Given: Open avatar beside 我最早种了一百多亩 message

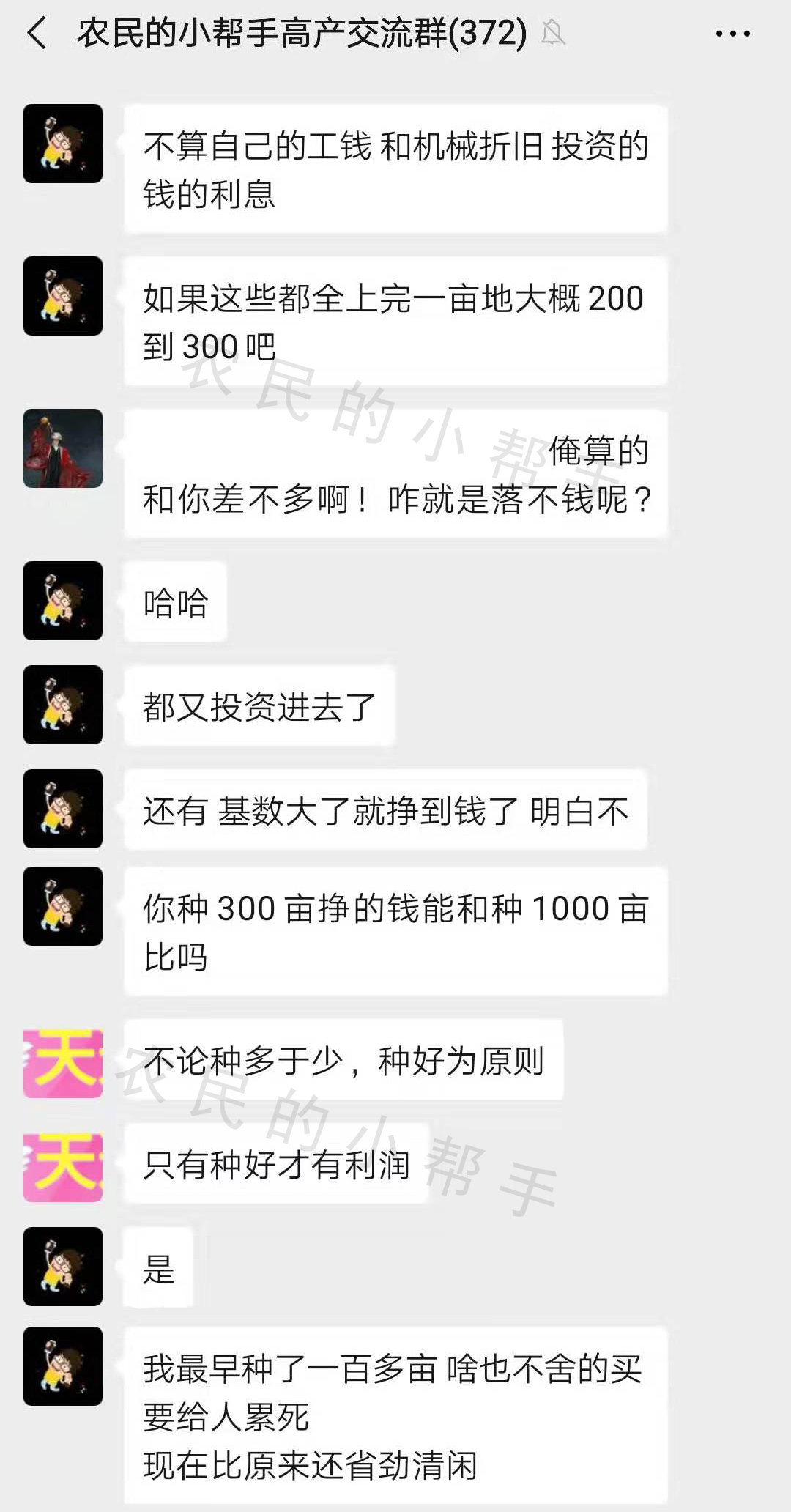Looking at the screenshot, I should click(x=63, y=1366).
